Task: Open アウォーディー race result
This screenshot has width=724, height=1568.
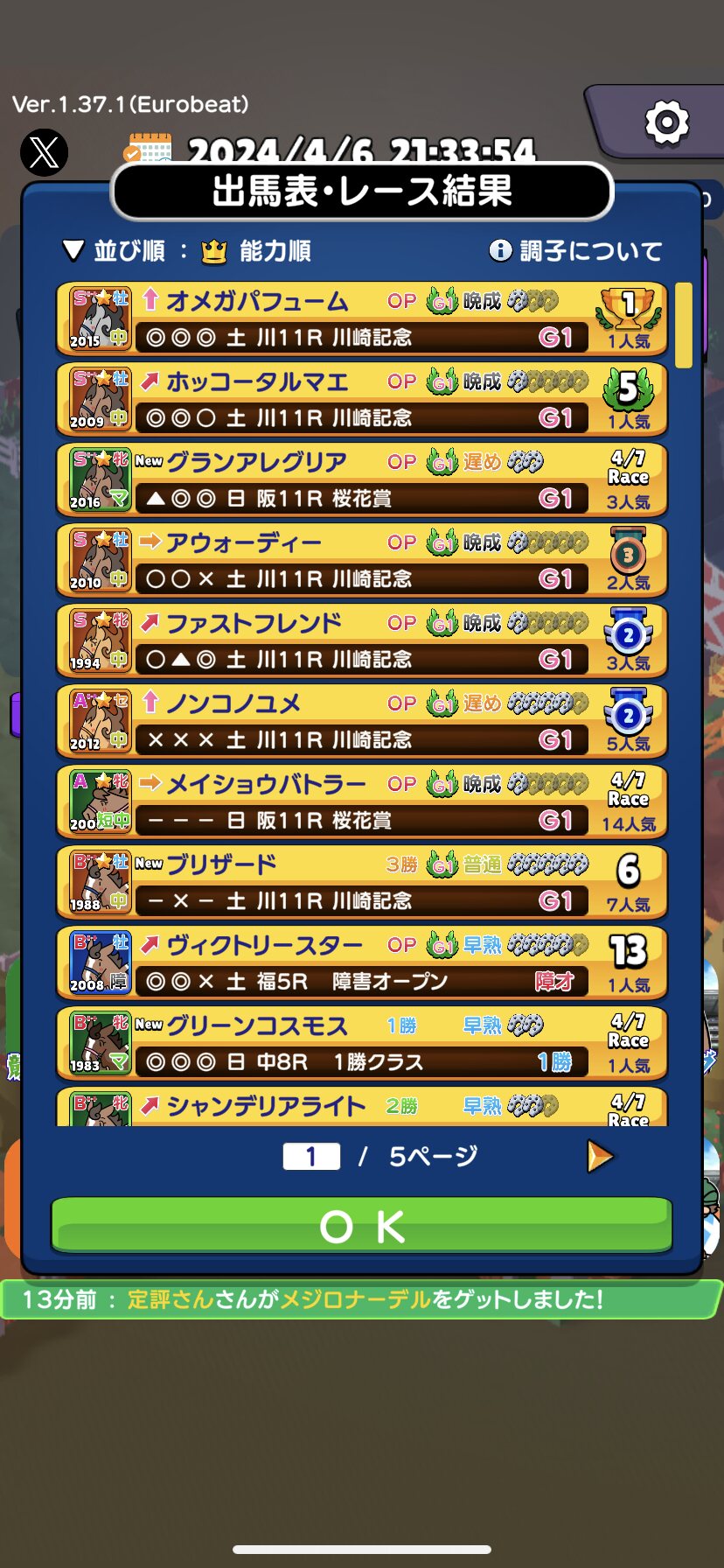Action: (361, 561)
